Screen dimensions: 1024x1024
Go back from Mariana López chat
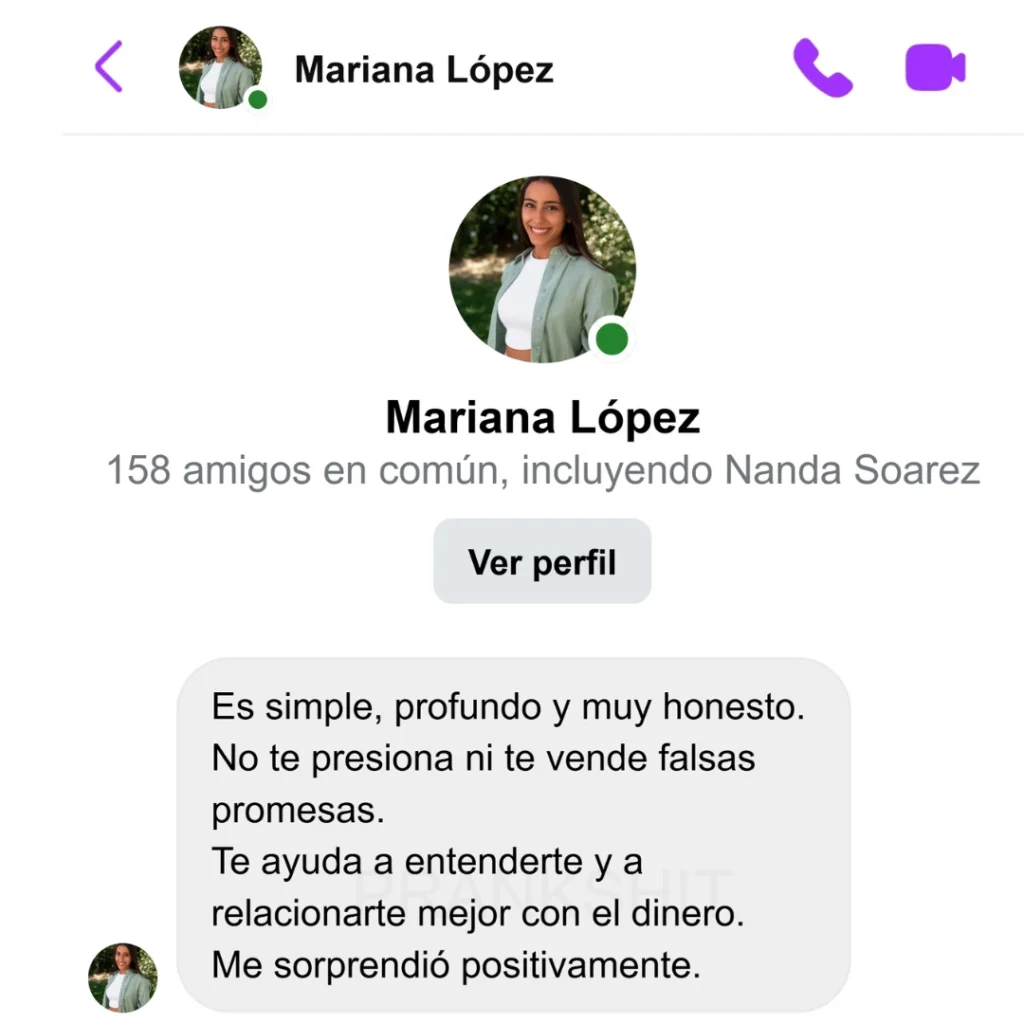109,67
